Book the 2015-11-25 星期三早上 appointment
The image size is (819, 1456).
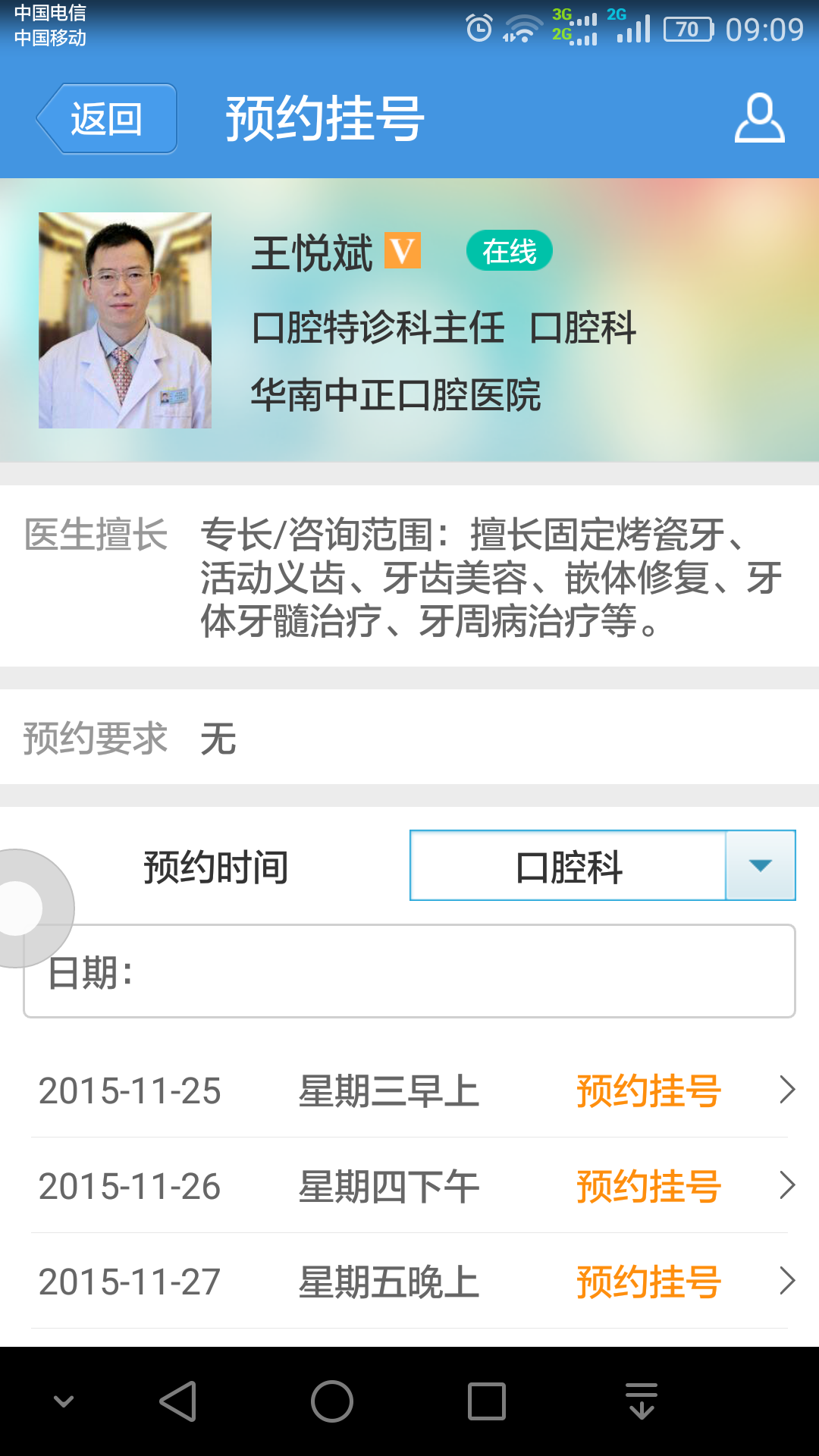coord(648,1090)
